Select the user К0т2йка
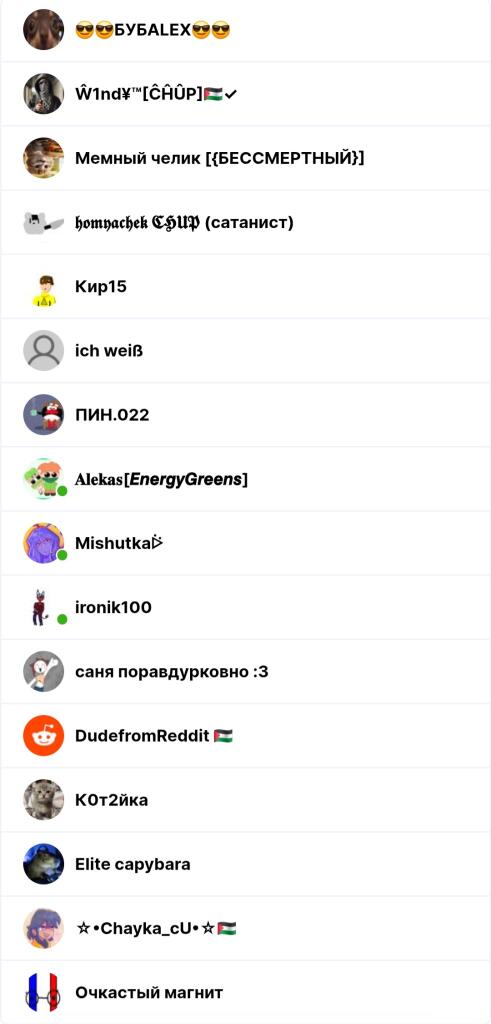The height and width of the screenshot is (1024, 491). (246, 800)
